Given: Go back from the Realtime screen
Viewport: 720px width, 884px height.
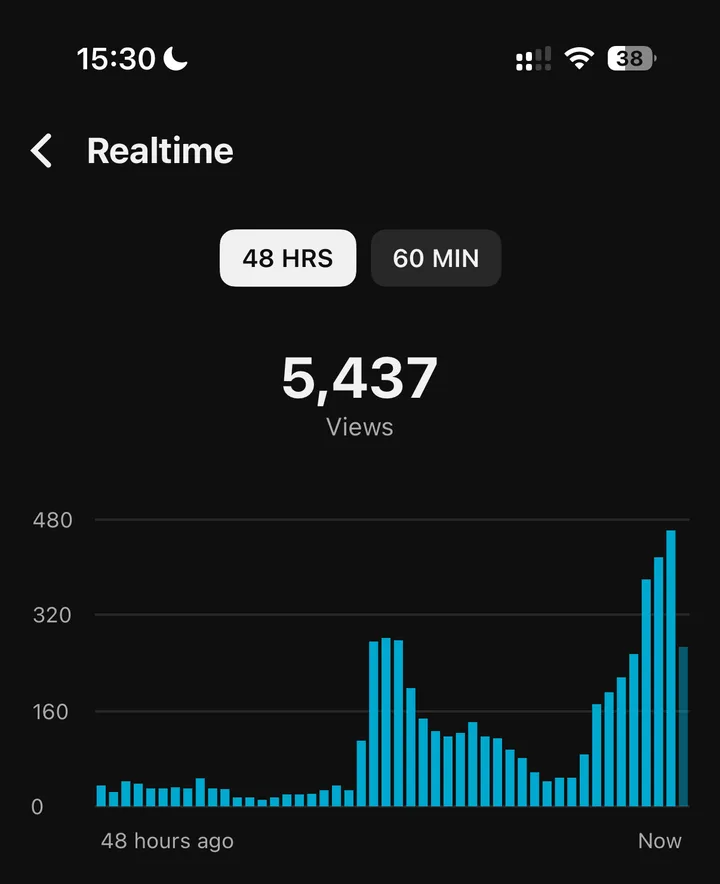Looking at the screenshot, I should click(x=41, y=151).
